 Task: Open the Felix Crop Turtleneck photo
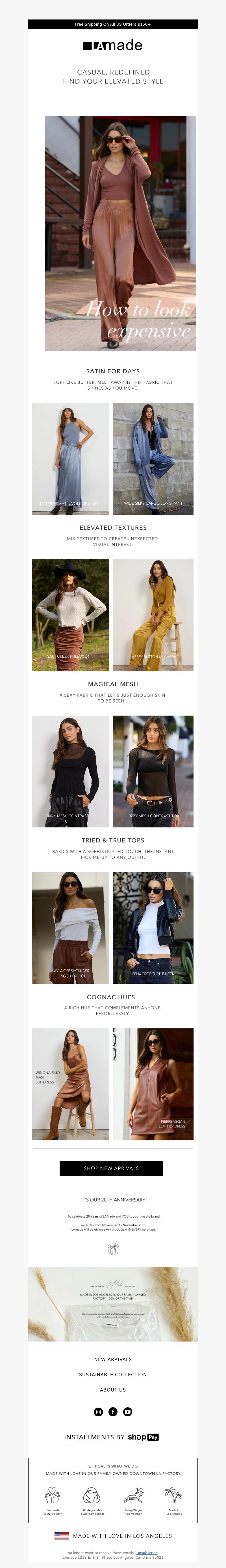click(153, 928)
